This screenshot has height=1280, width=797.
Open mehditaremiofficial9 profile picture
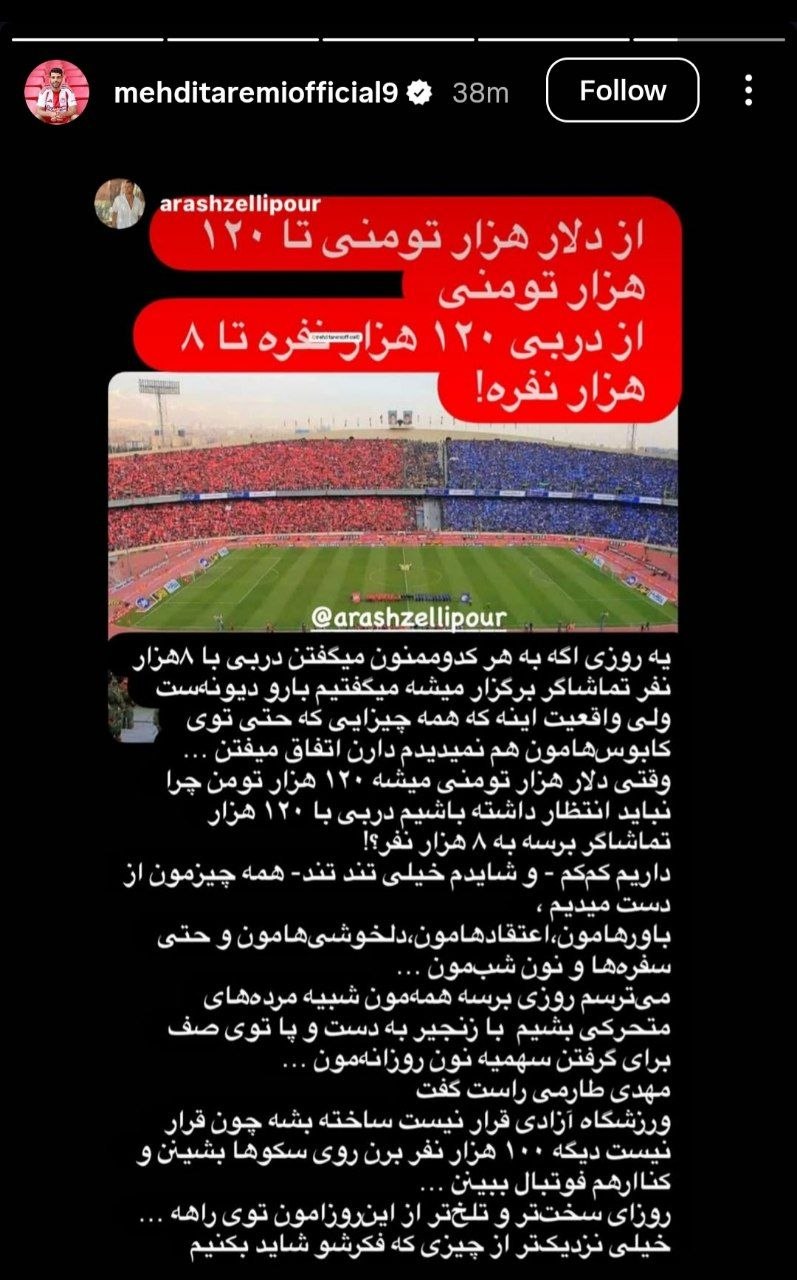(57, 92)
